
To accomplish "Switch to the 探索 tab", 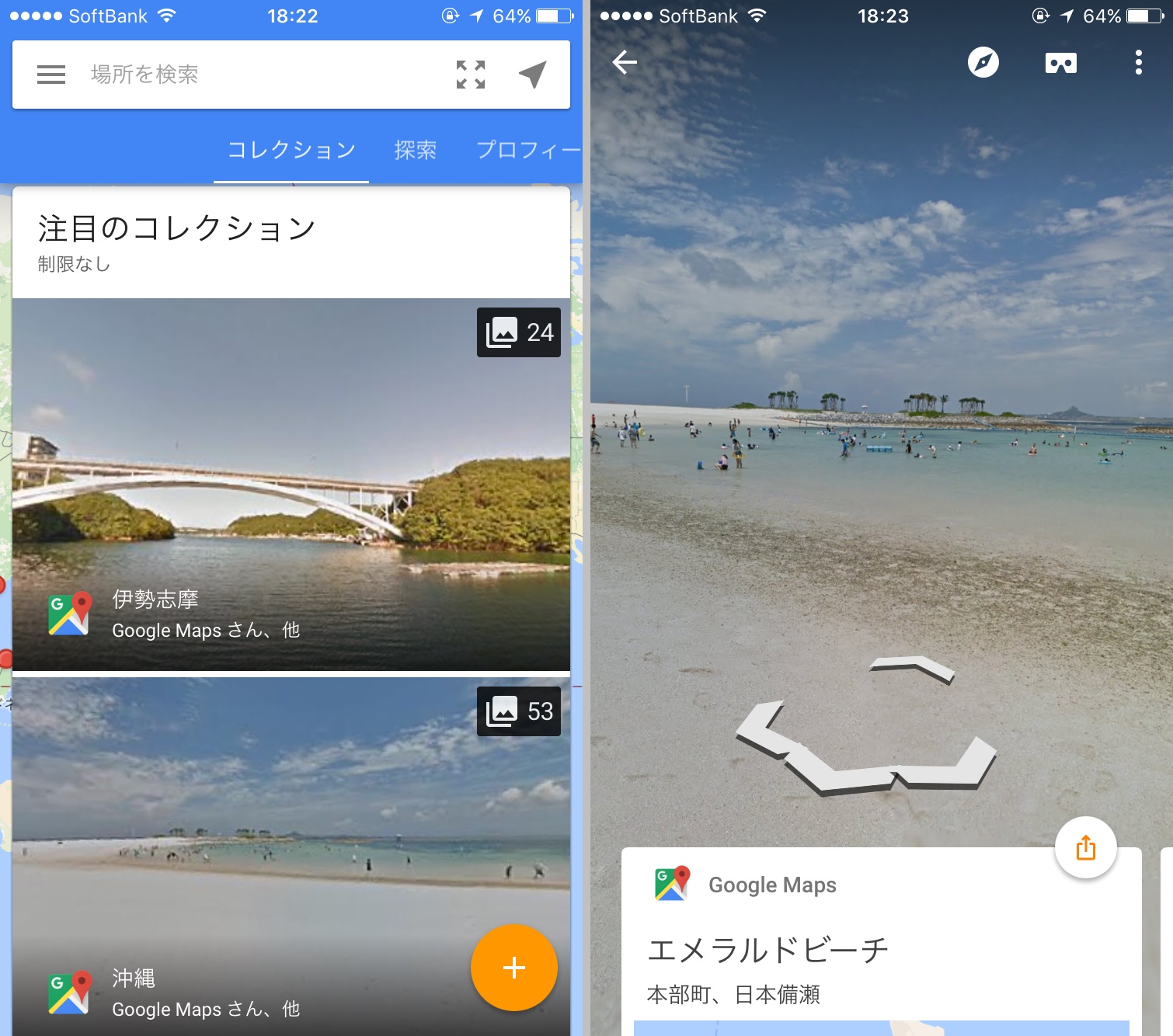I will coord(416,150).
